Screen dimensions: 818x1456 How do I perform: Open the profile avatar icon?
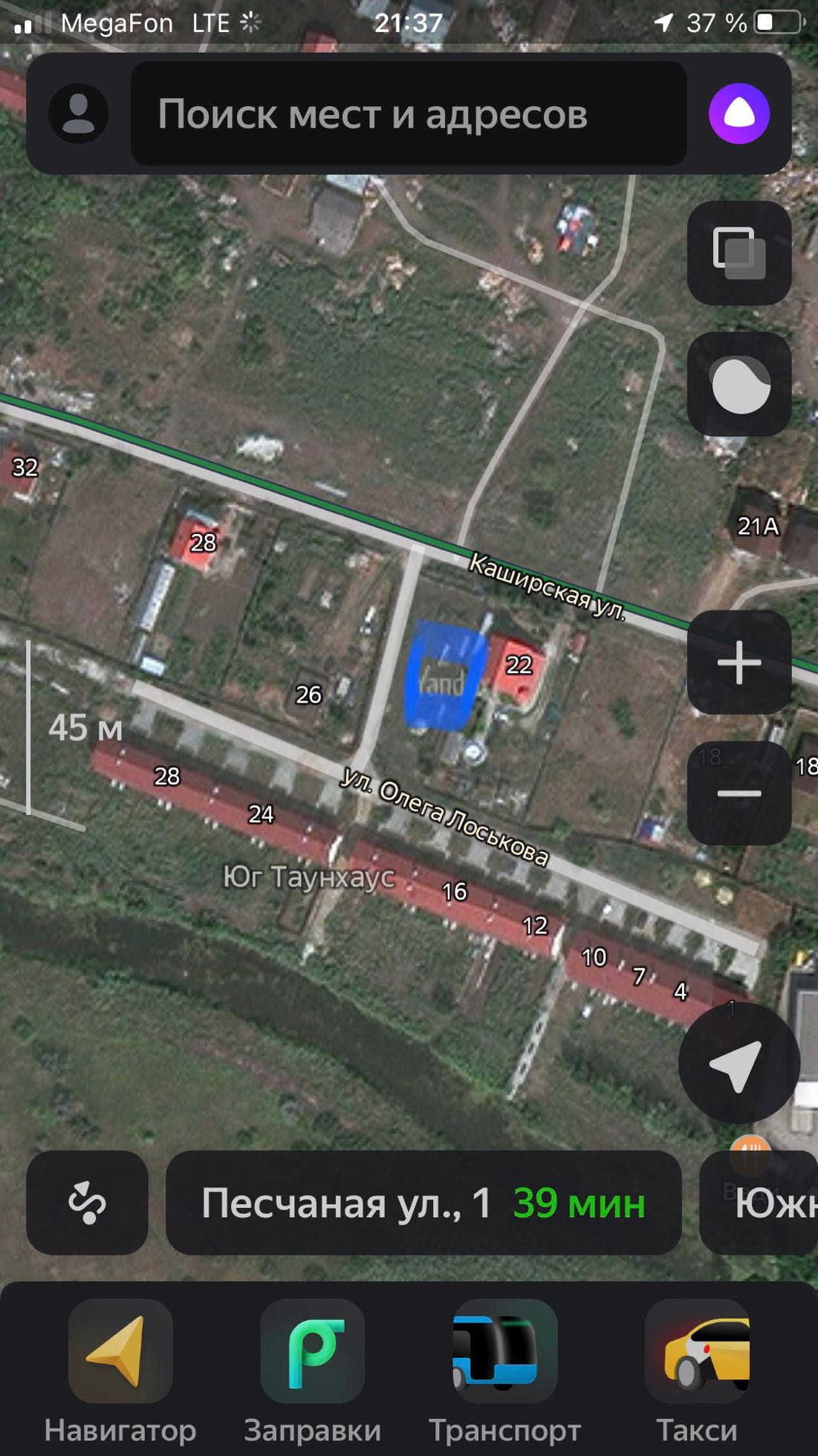(79, 114)
